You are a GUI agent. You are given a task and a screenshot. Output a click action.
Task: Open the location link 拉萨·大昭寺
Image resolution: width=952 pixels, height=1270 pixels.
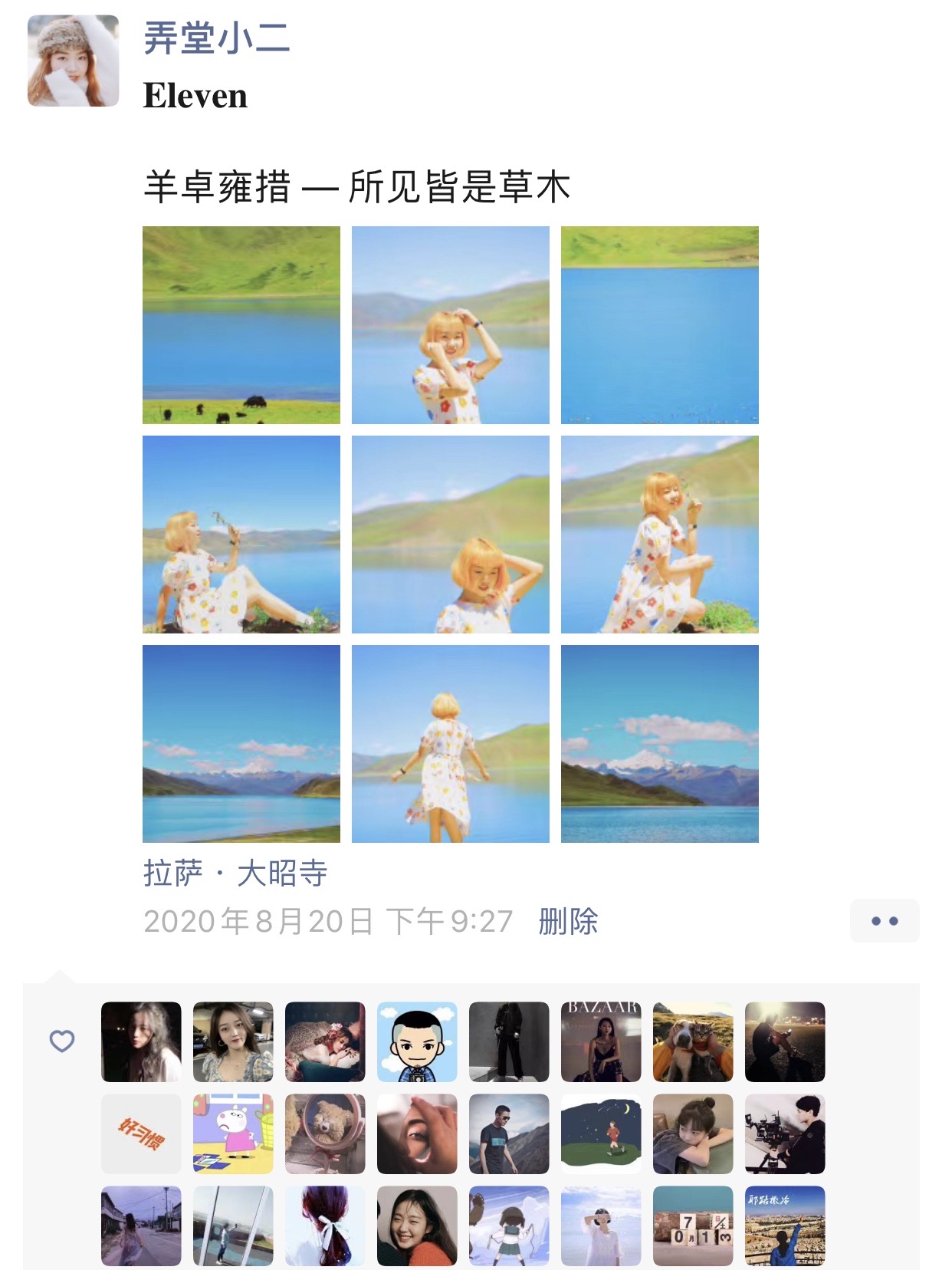click(x=235, y=874)
